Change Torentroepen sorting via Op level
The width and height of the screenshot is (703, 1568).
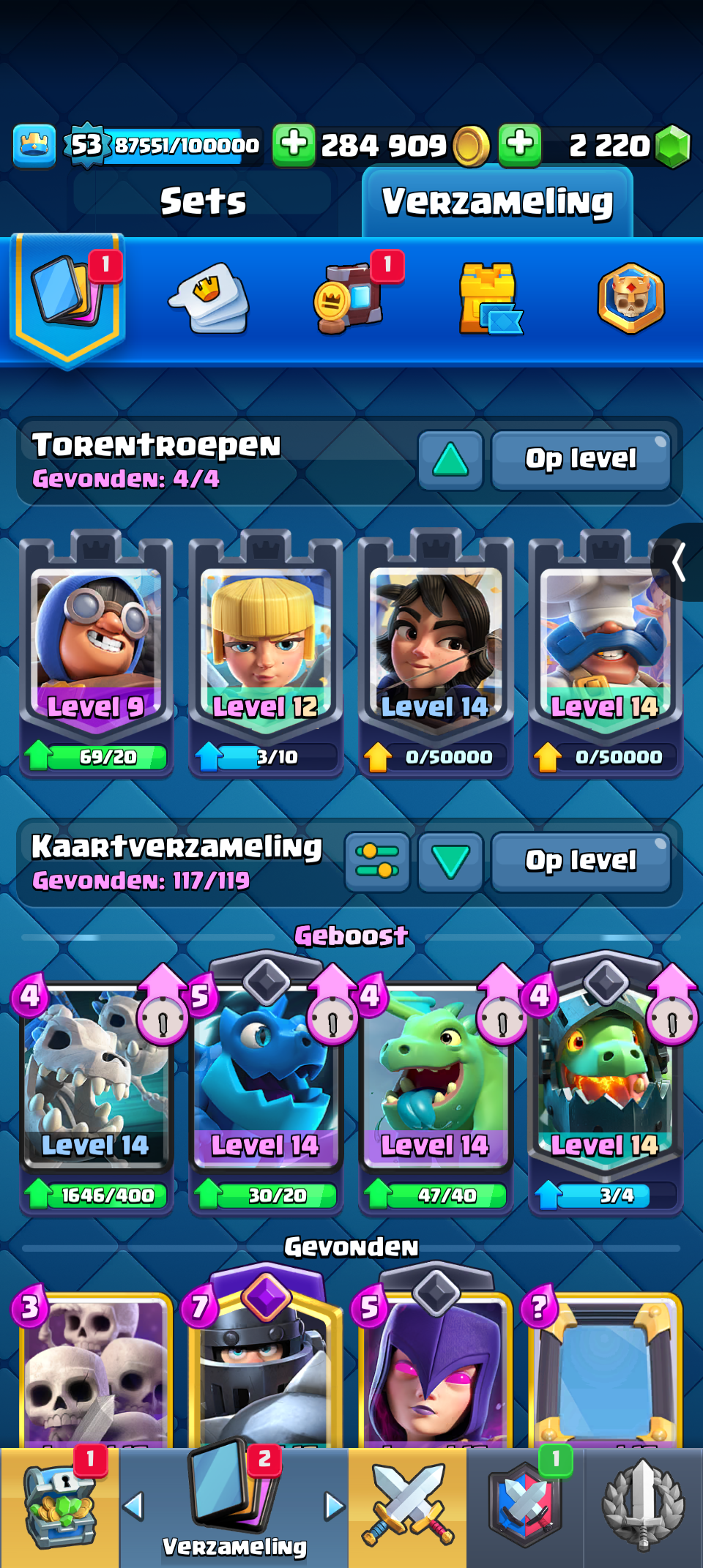[581, 460]
